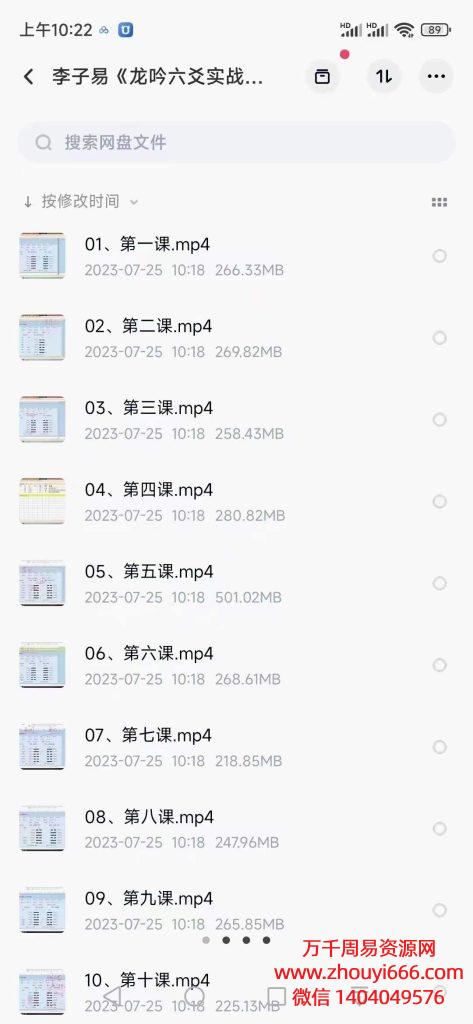Open the sort order icon

click(x=383, y=76)
